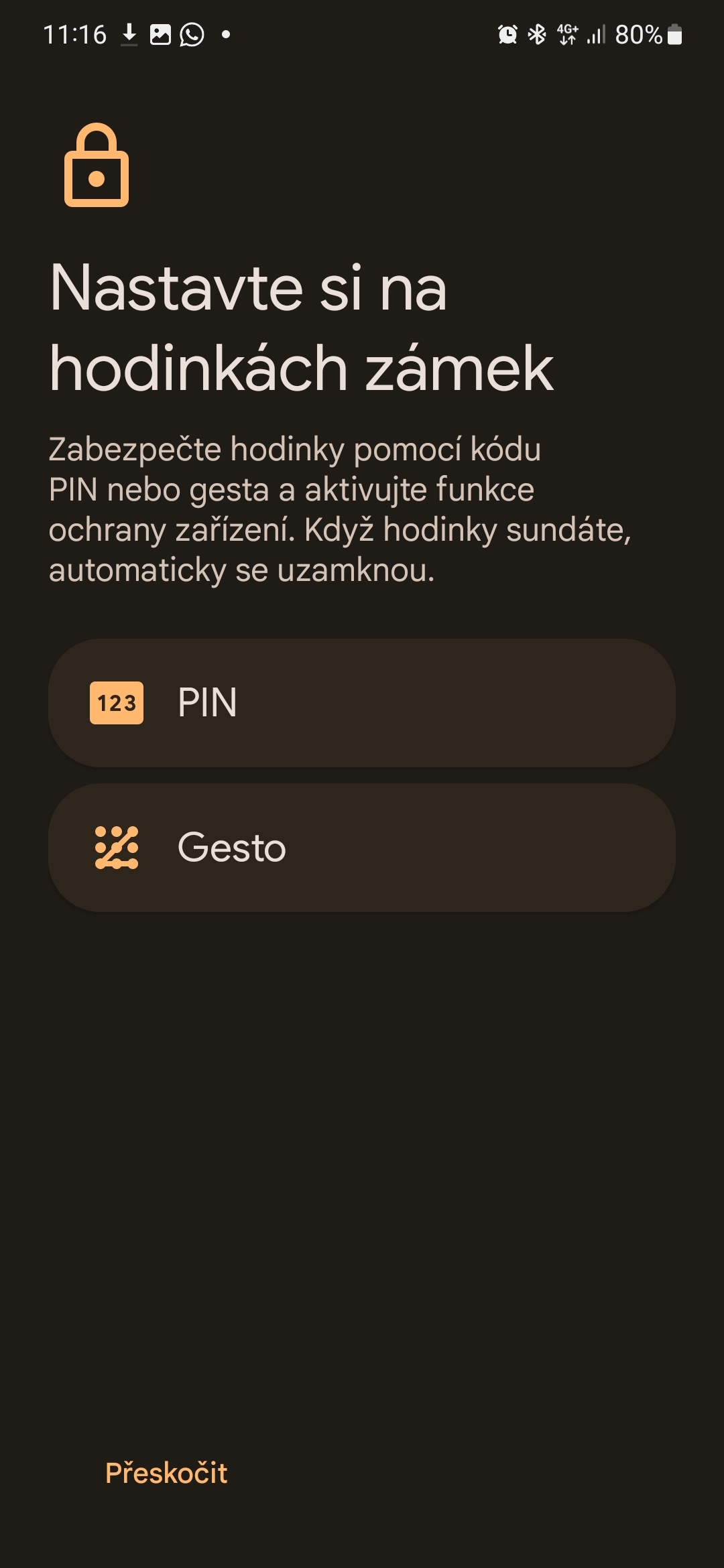724x1568 pixels.
Task: Choose PIN as the watch lock
Action: (362, 703)
